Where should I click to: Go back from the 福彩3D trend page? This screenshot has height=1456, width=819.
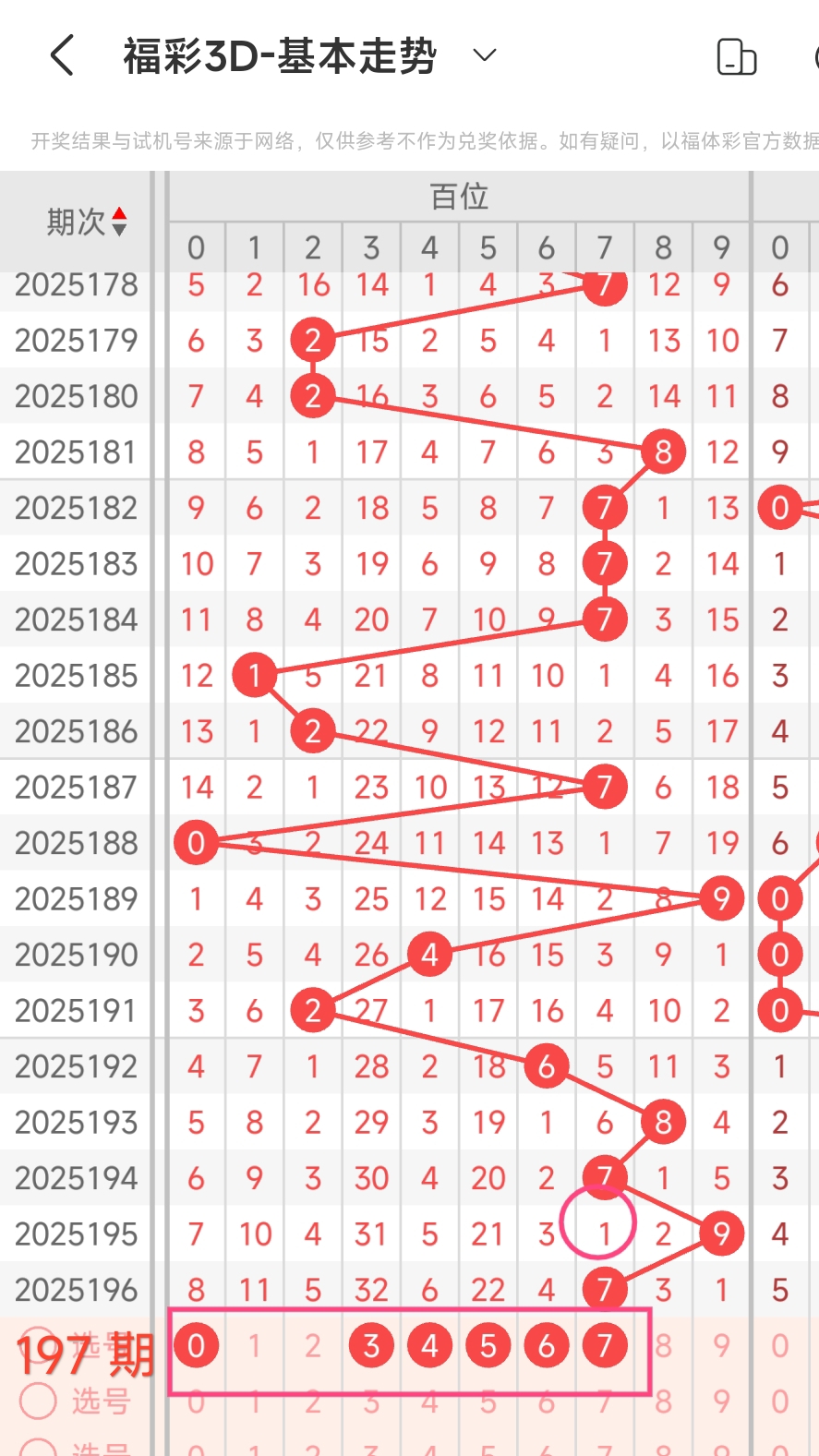click(62, 55)
